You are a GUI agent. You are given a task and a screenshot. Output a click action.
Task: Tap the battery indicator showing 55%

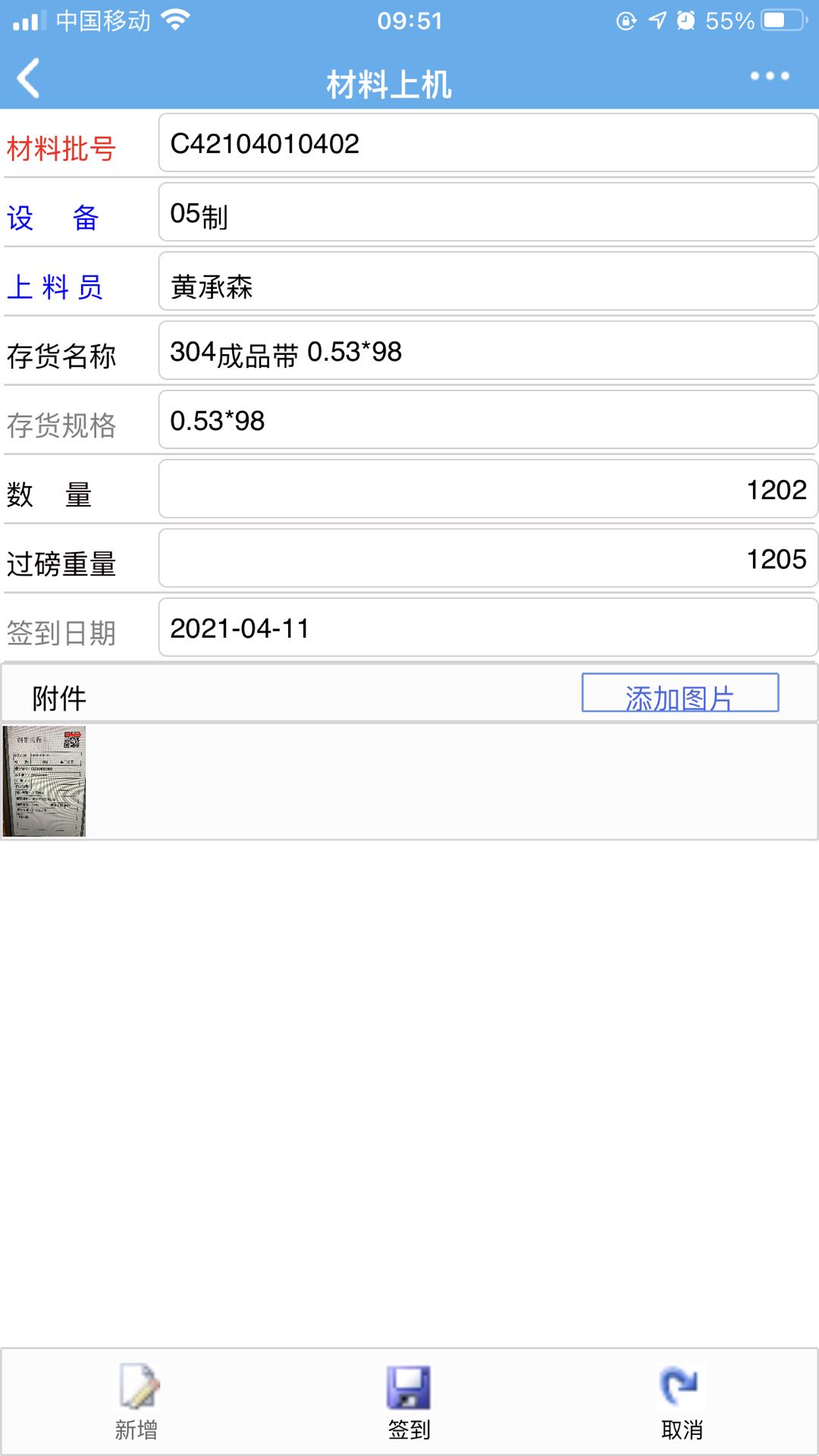758,19
